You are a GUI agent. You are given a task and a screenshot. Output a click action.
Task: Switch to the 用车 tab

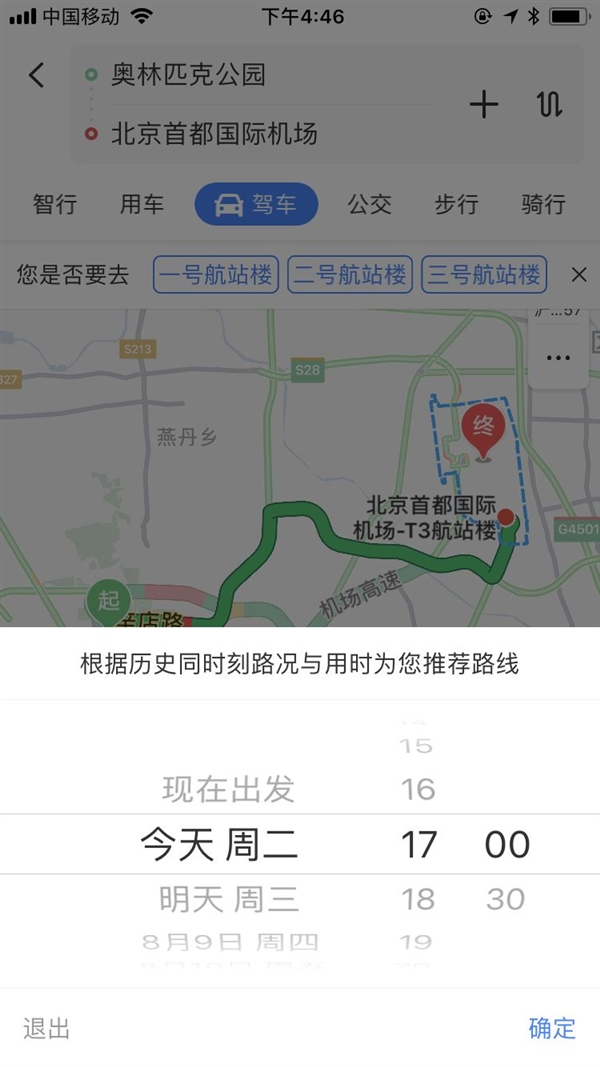click(141, 205)
